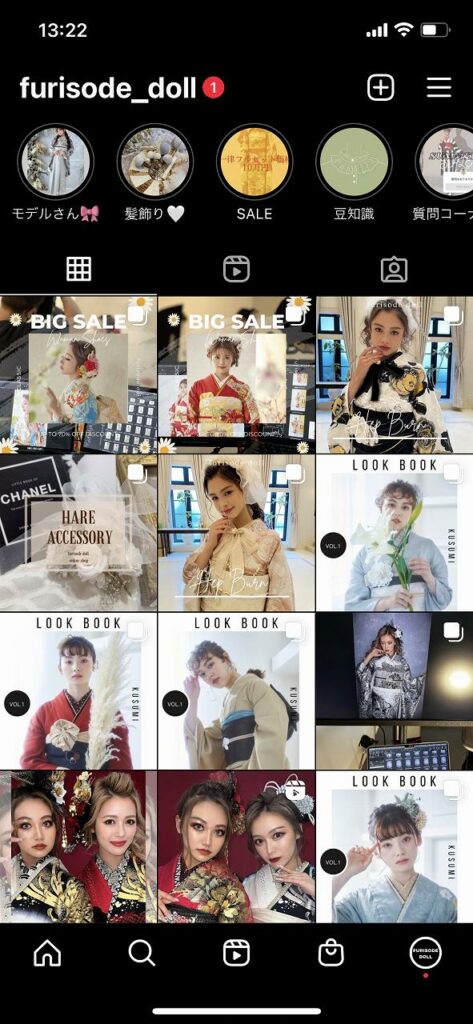This screenshot has width=473, height=1024.
Task: Switch to the tagged photos tab
Action: (394, 268)
